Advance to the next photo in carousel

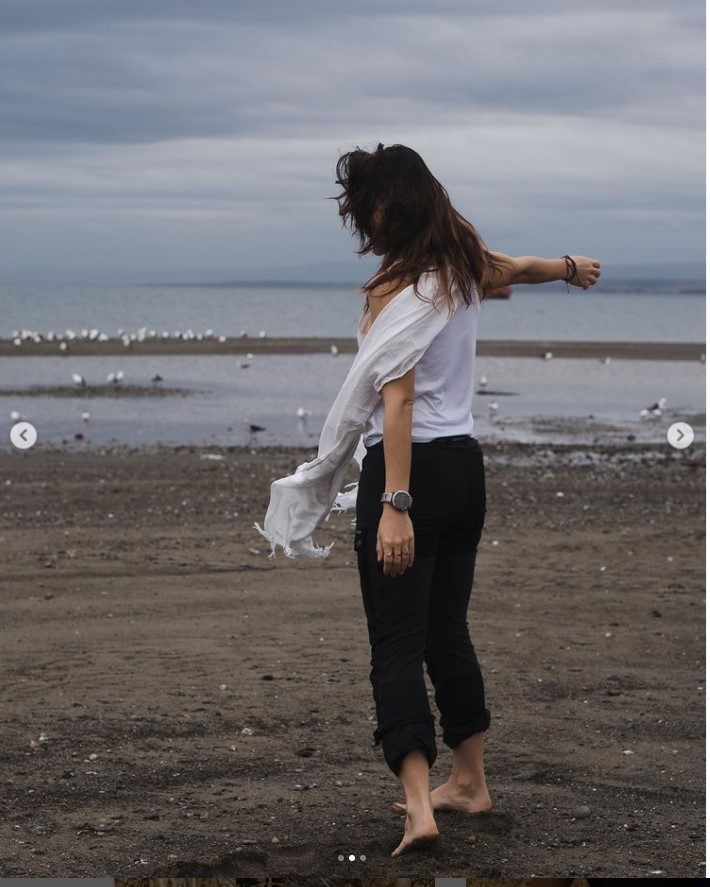pos(680,435)
